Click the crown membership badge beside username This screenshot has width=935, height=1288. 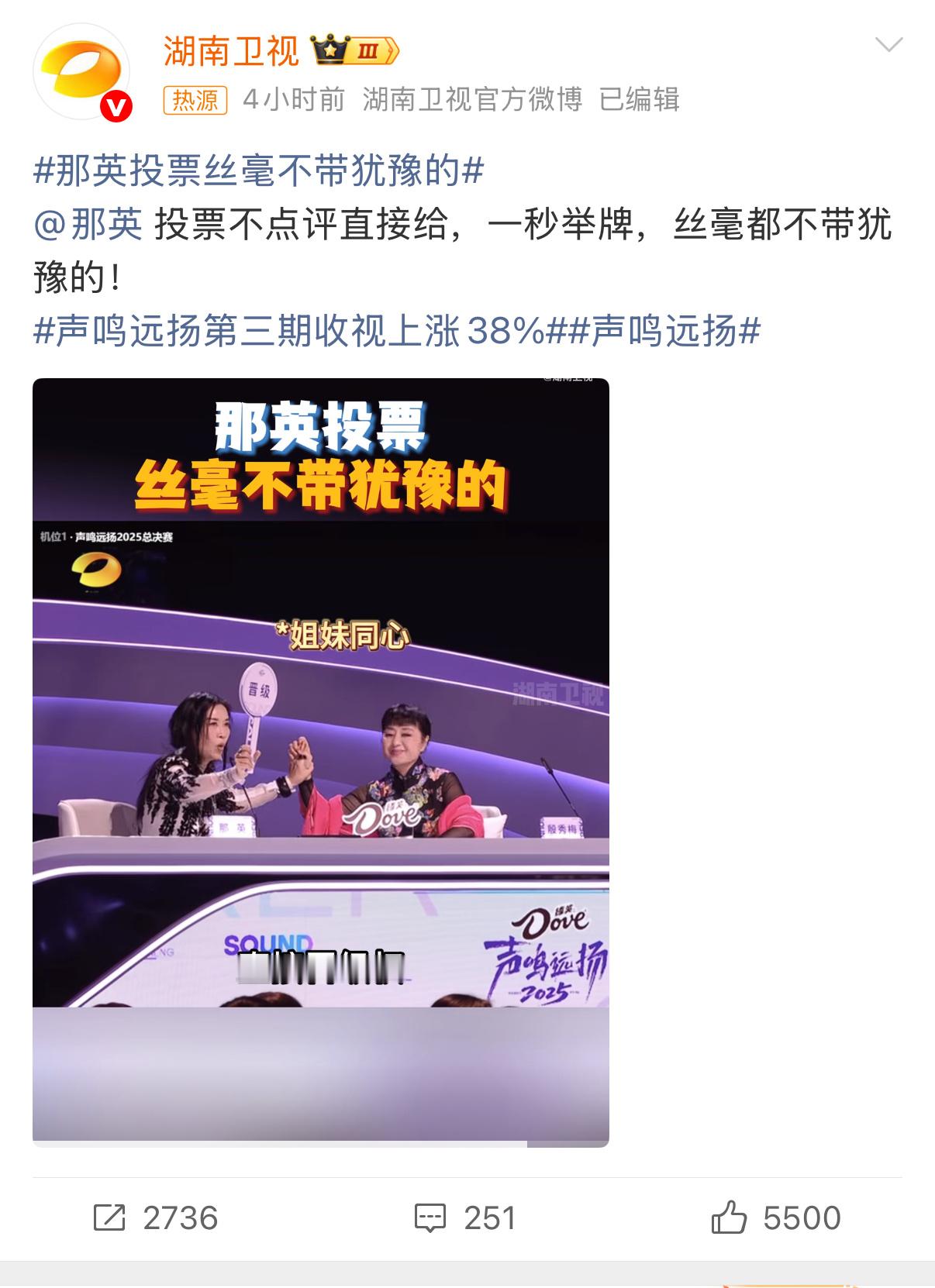pyautogui.click(x=331, y=49)
